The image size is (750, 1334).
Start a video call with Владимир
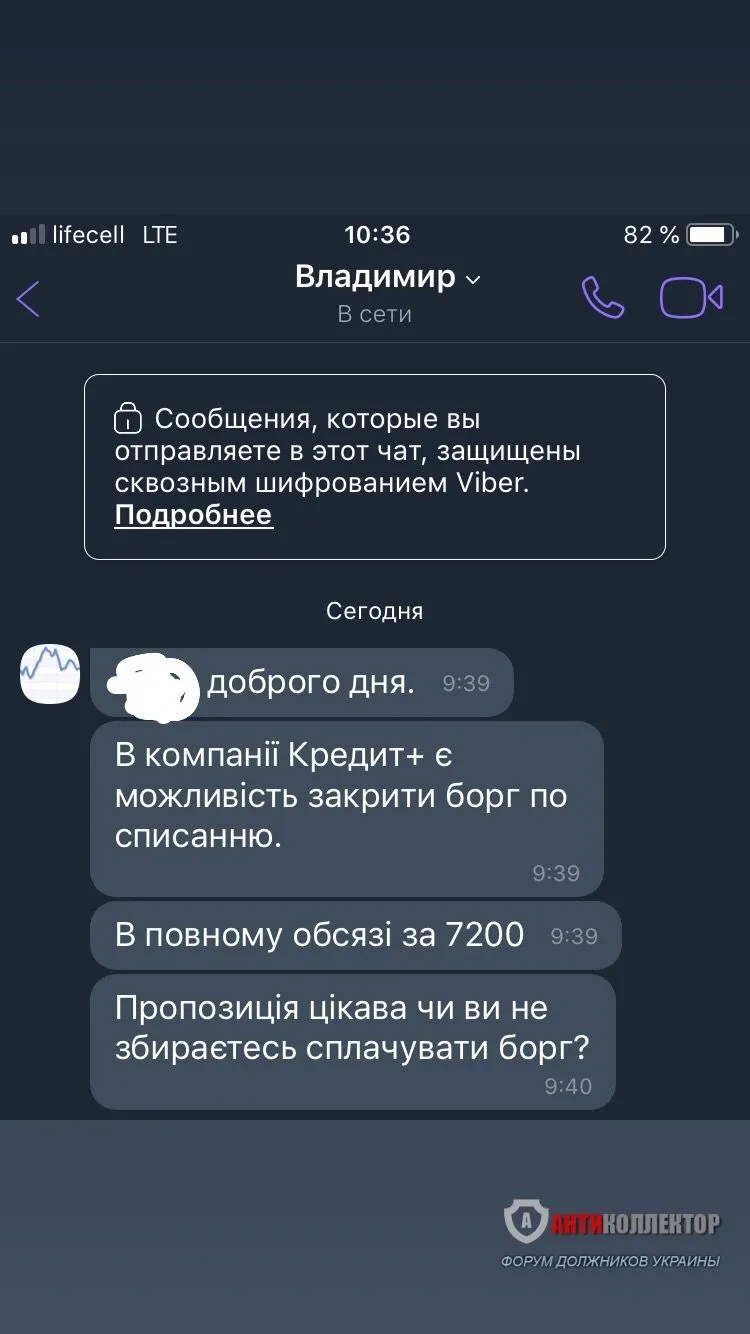[690, 297]
